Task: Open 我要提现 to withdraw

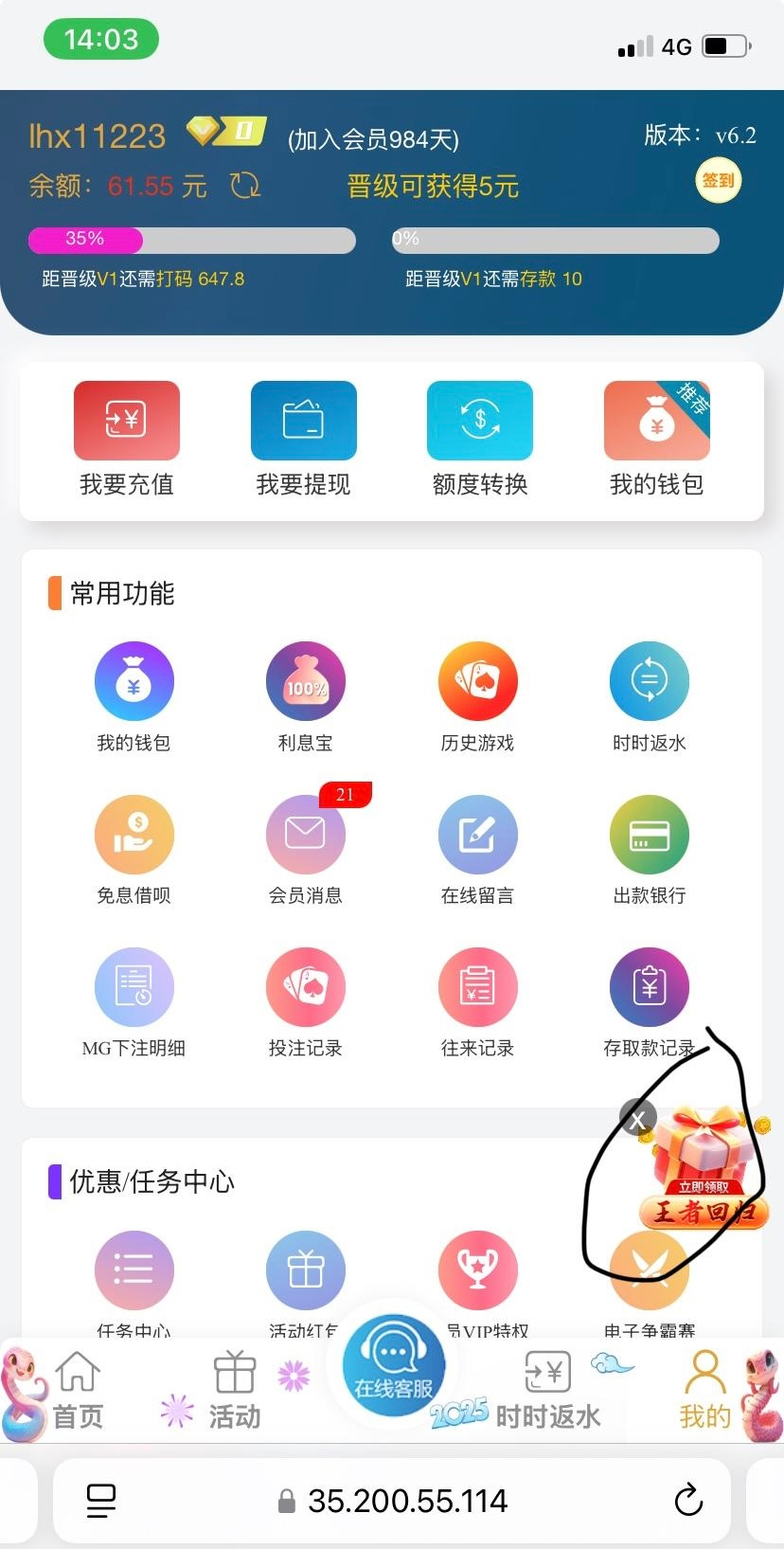Action: pyautogui.click(x=303, y=437)
